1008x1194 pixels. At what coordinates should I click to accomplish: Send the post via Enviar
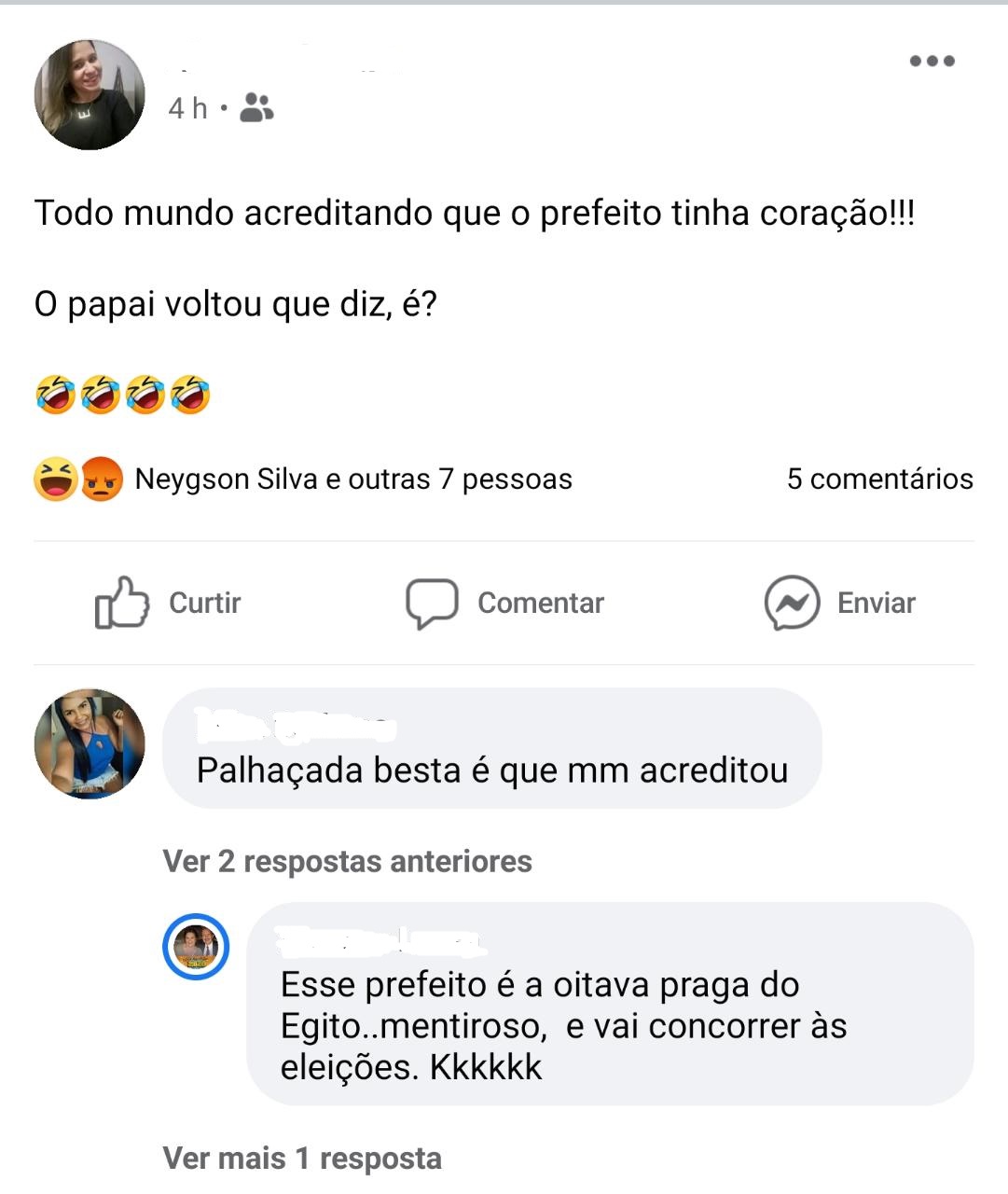(839, 603)
